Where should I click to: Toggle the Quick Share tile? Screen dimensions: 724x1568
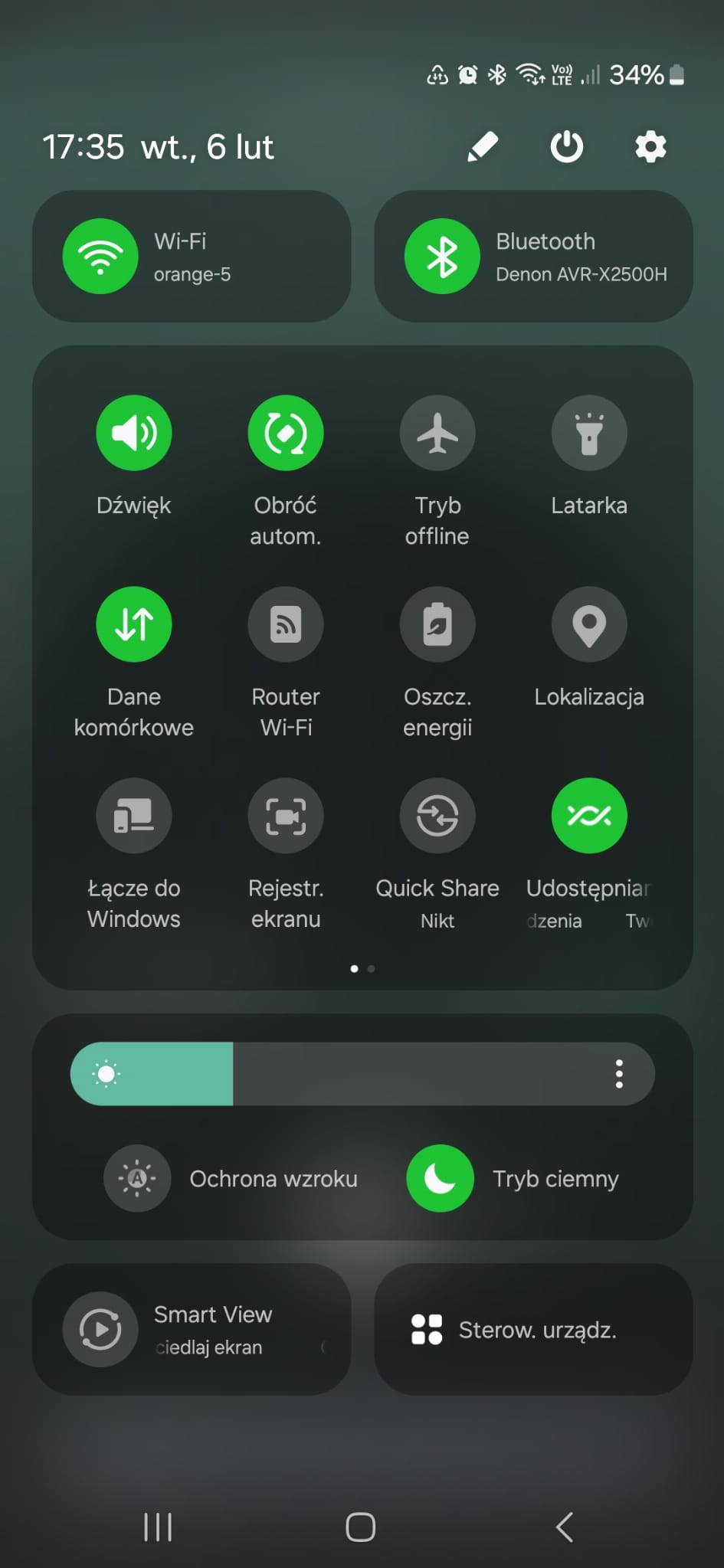pos(437,816)
